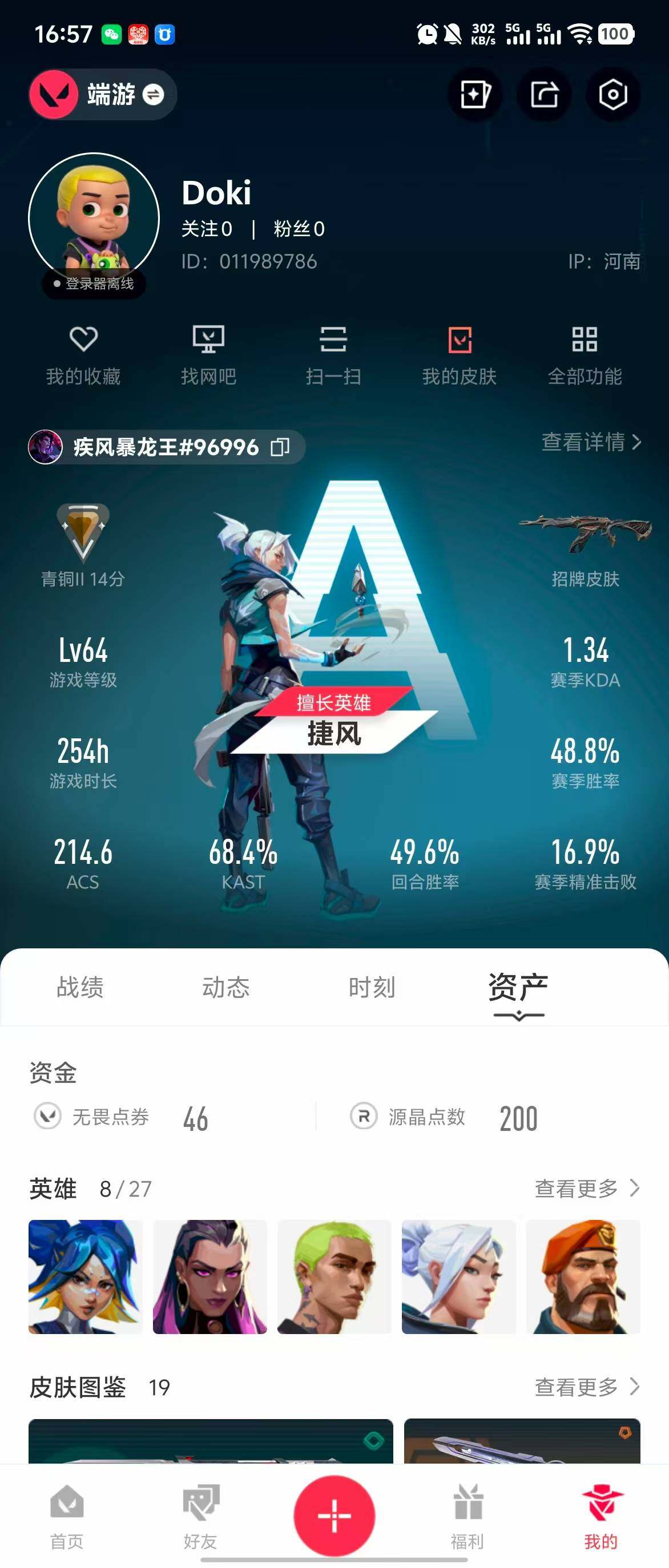Tap the red plus create button
The height and width of the screenshot is (1568, 669).
tap(334, 1514)
